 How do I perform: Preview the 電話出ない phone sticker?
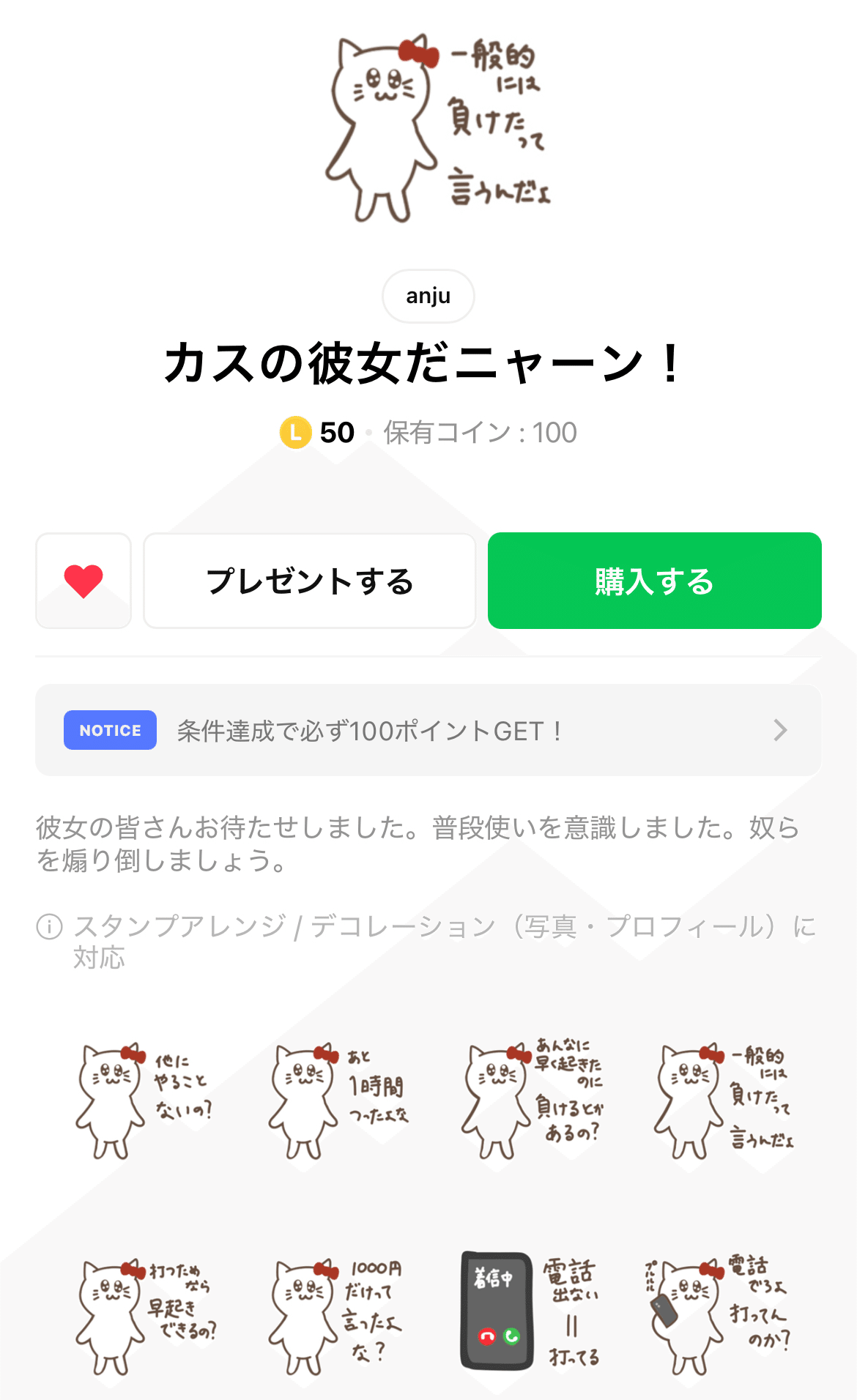(531, 1314)
